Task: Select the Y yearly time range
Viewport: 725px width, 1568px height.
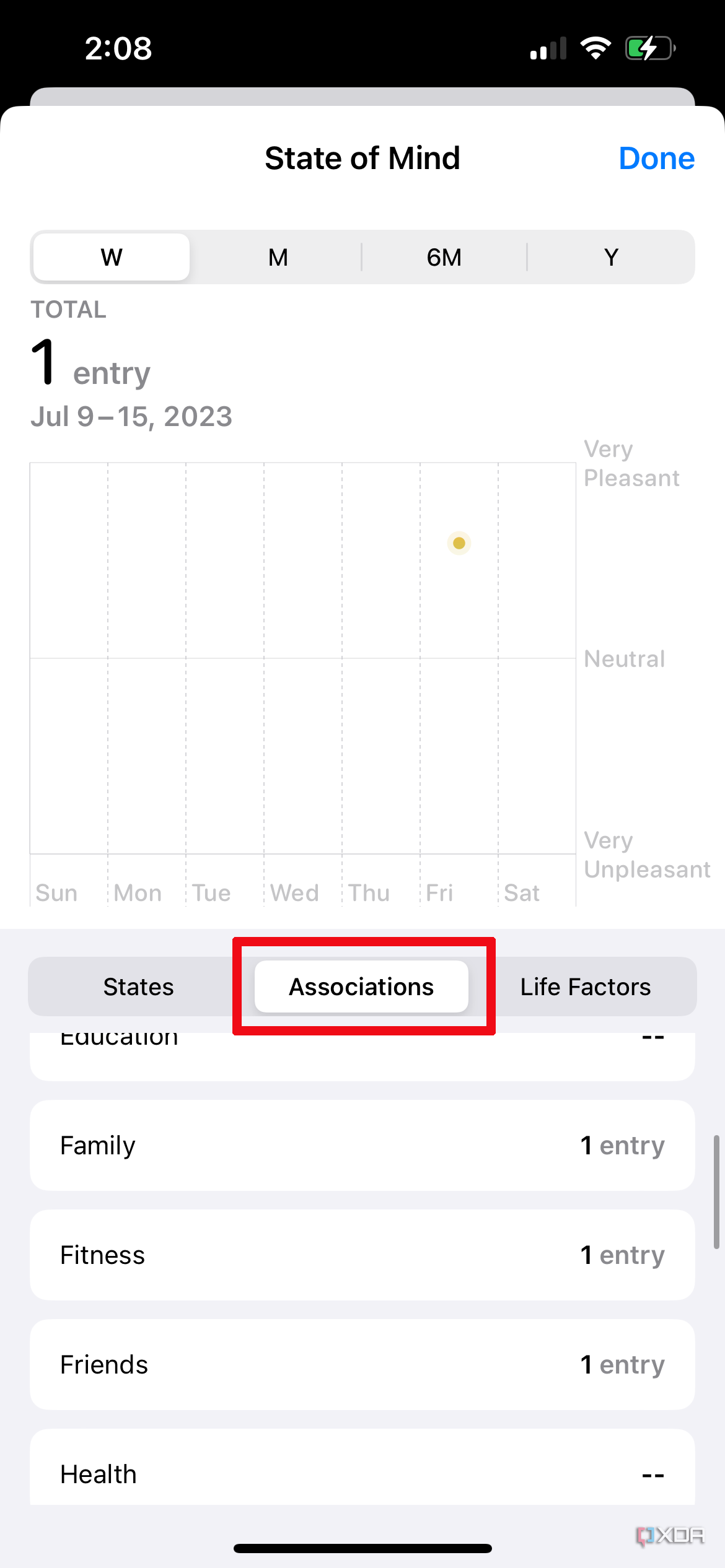Action: 610,256
